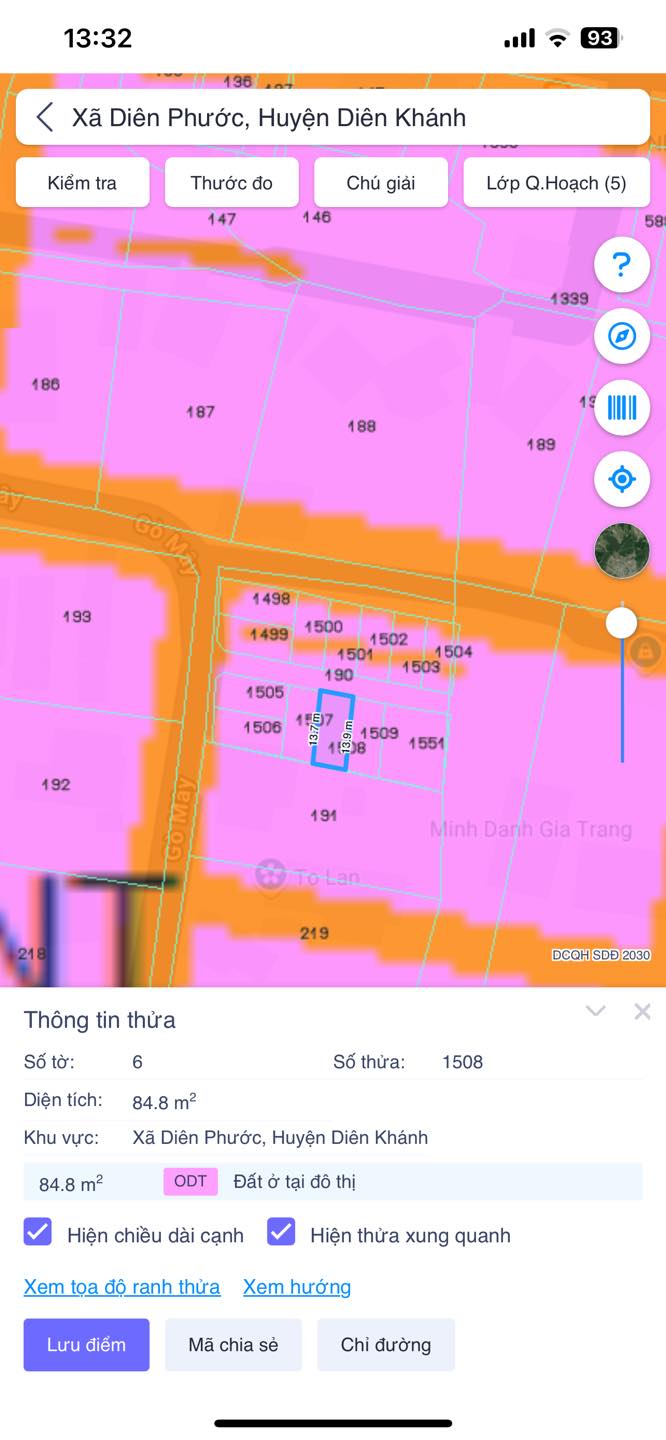Tap the question mark help icon
The width and height of the screenshot is (666, 1440).
tap(622, 265)
